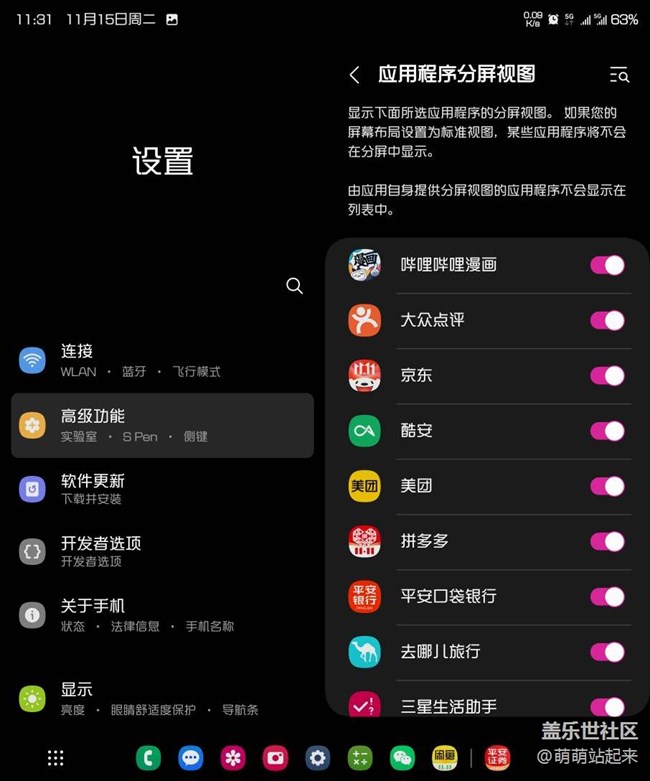
Task: Disable 平安口袋银行 split view
Action: click(607, 597)
